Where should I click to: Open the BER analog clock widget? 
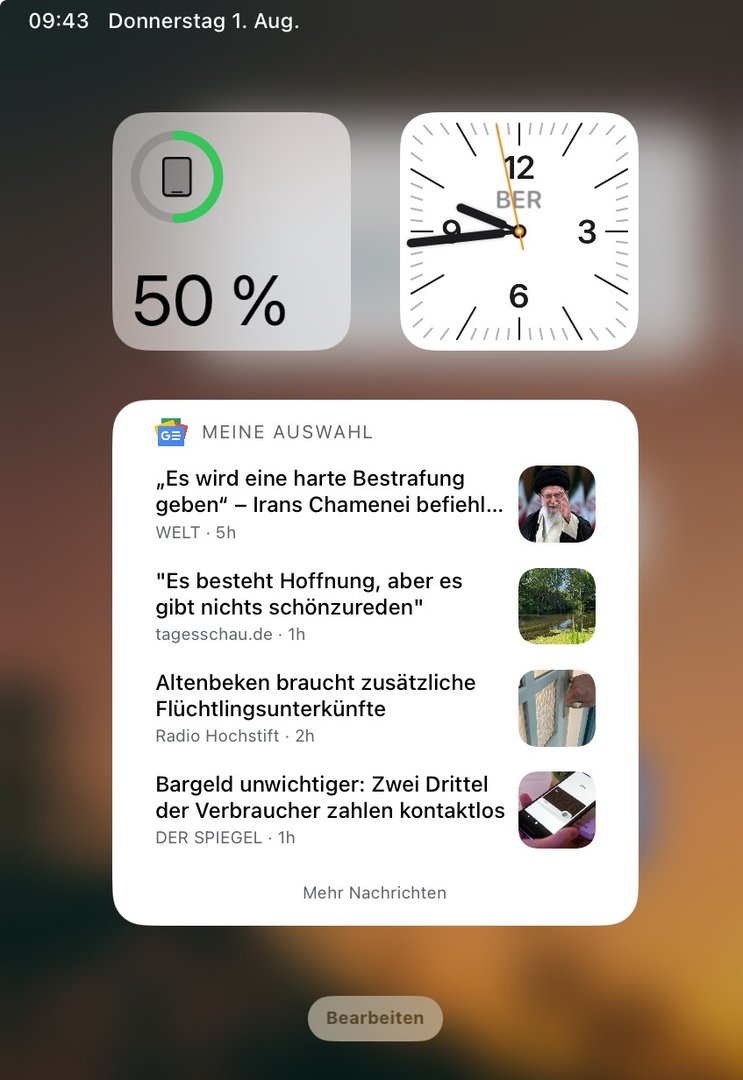coord(519,231)
